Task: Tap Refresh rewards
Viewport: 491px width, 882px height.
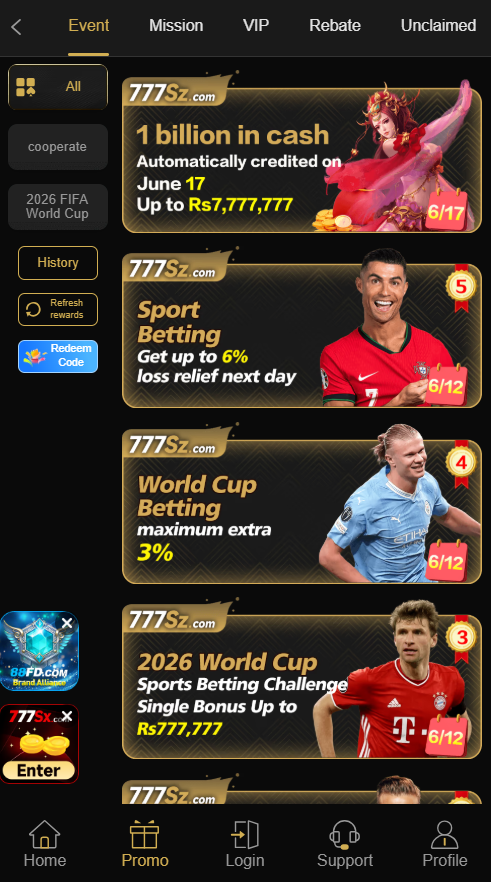Action: 58,309
